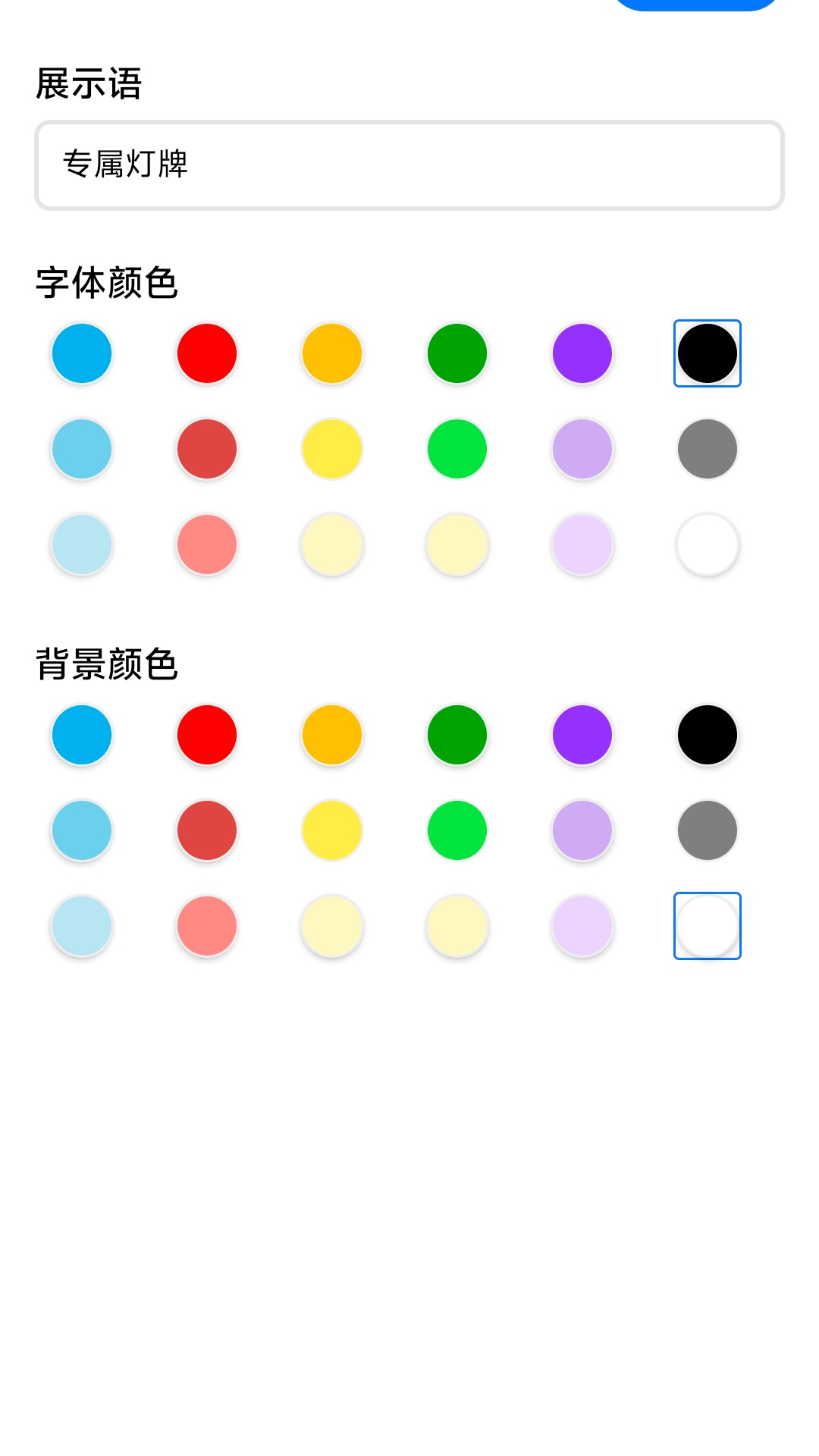Image resolution: width=819 pixels, height=1456 pixels.
Task: Choose gray as the background color
Action: [707, 830]
